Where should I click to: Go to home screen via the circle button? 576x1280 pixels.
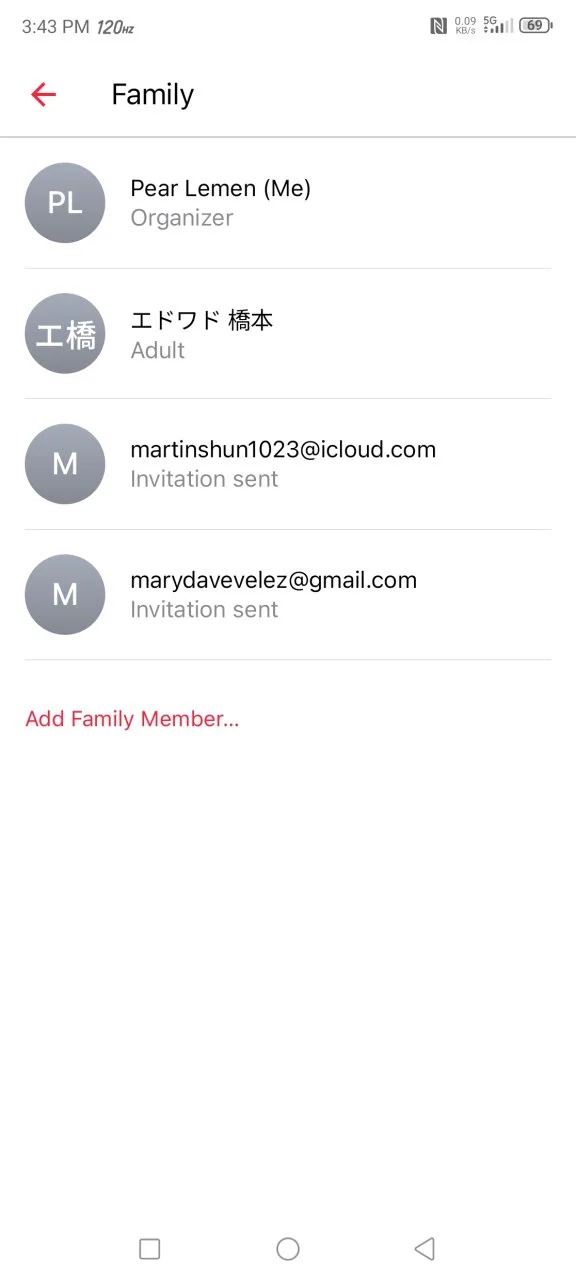point(288,1248)
